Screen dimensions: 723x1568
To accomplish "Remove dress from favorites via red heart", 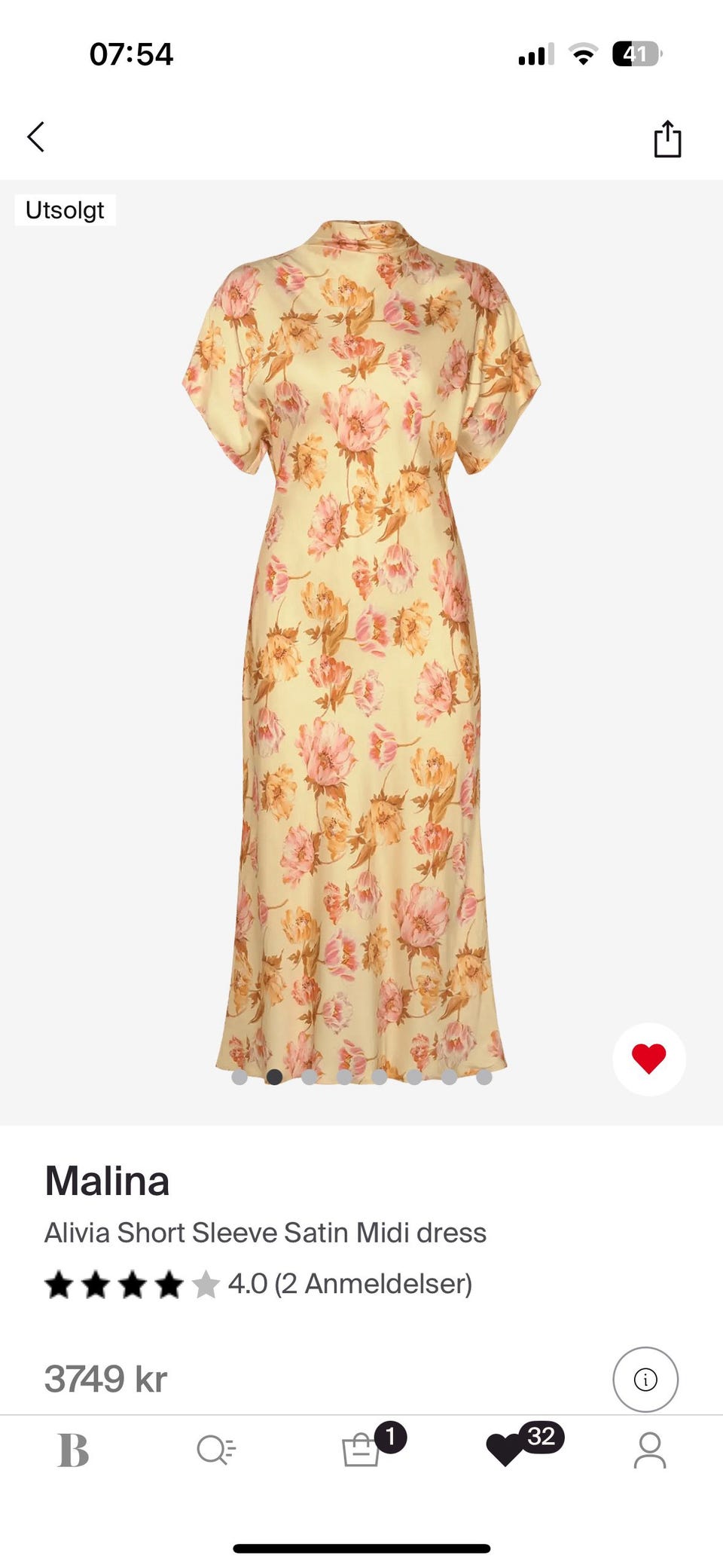I will [x=648, y=1059].
